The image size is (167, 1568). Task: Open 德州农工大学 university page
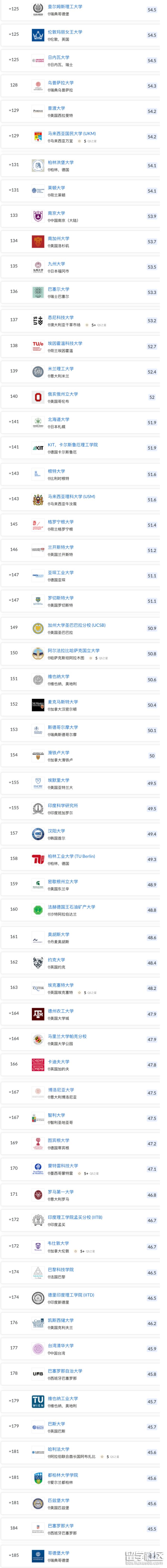tap(60, 1011)
